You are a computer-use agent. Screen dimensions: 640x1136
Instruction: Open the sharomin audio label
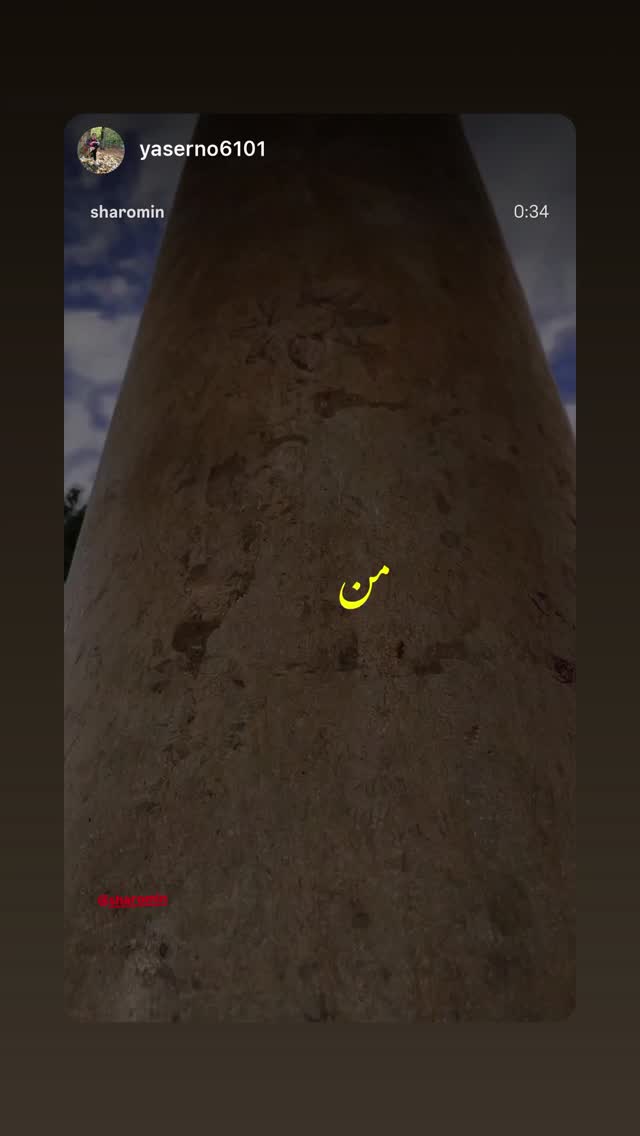click(127, 212)
